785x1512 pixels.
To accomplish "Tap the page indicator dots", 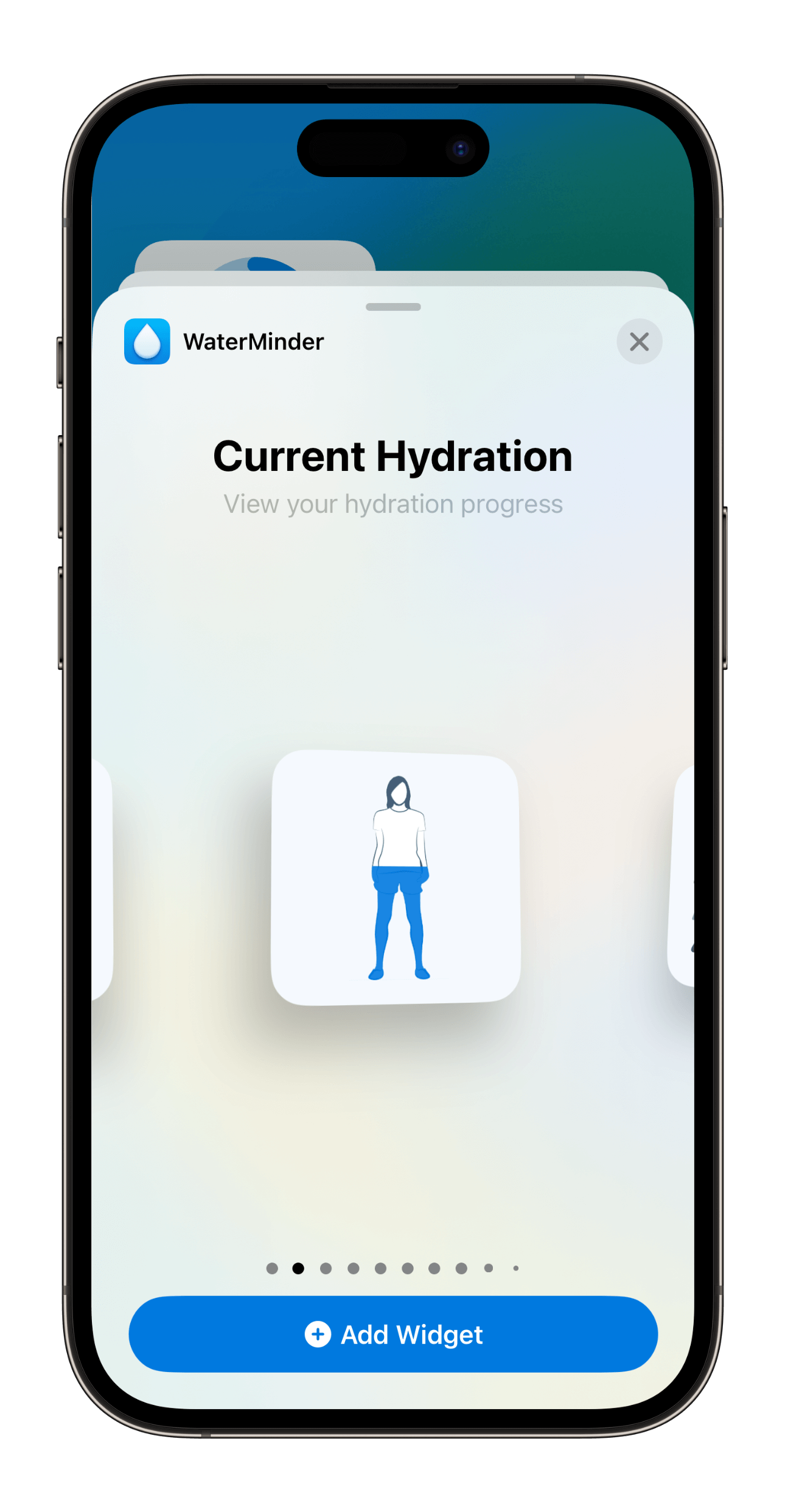I will (393, 1268).
